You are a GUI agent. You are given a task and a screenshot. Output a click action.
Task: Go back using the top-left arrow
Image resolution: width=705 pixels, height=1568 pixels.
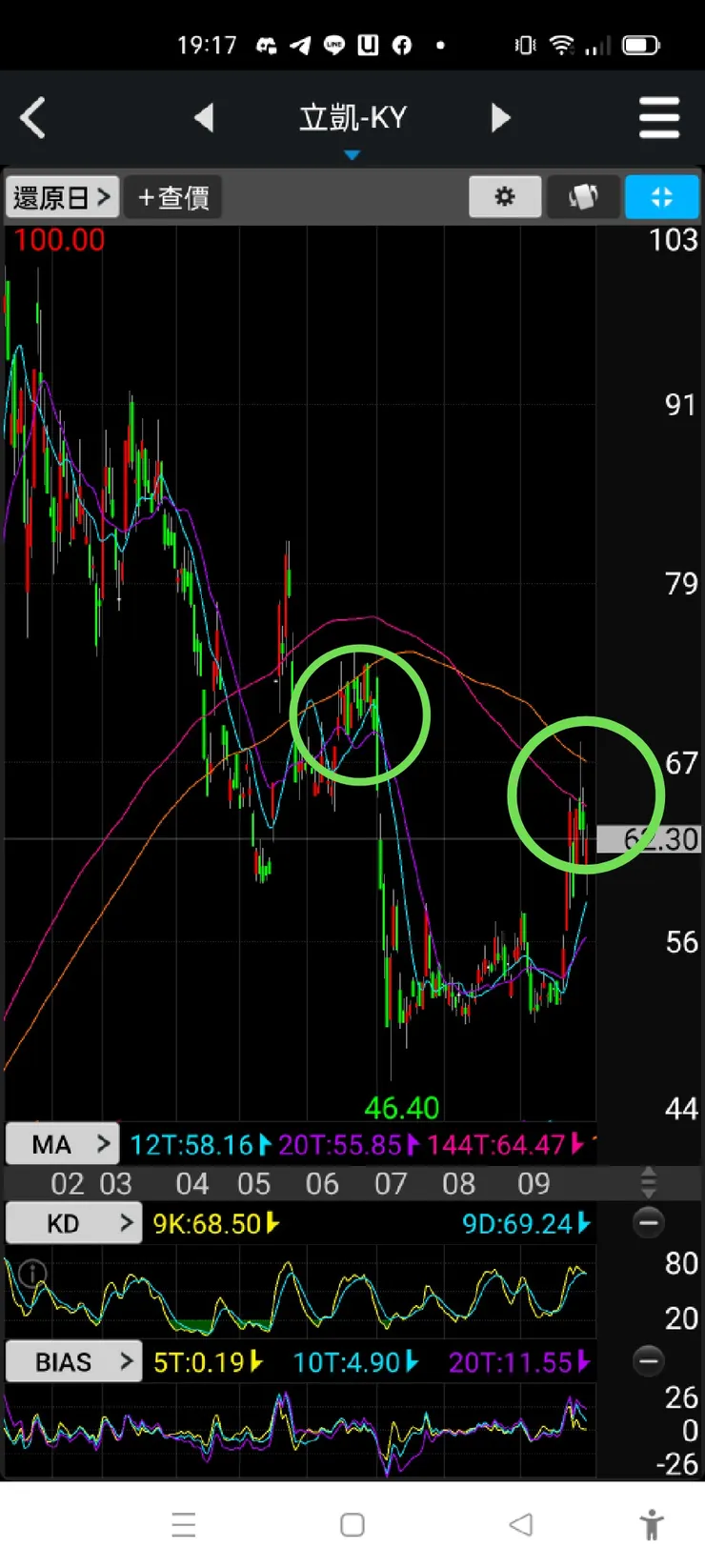tap(33, 118)
